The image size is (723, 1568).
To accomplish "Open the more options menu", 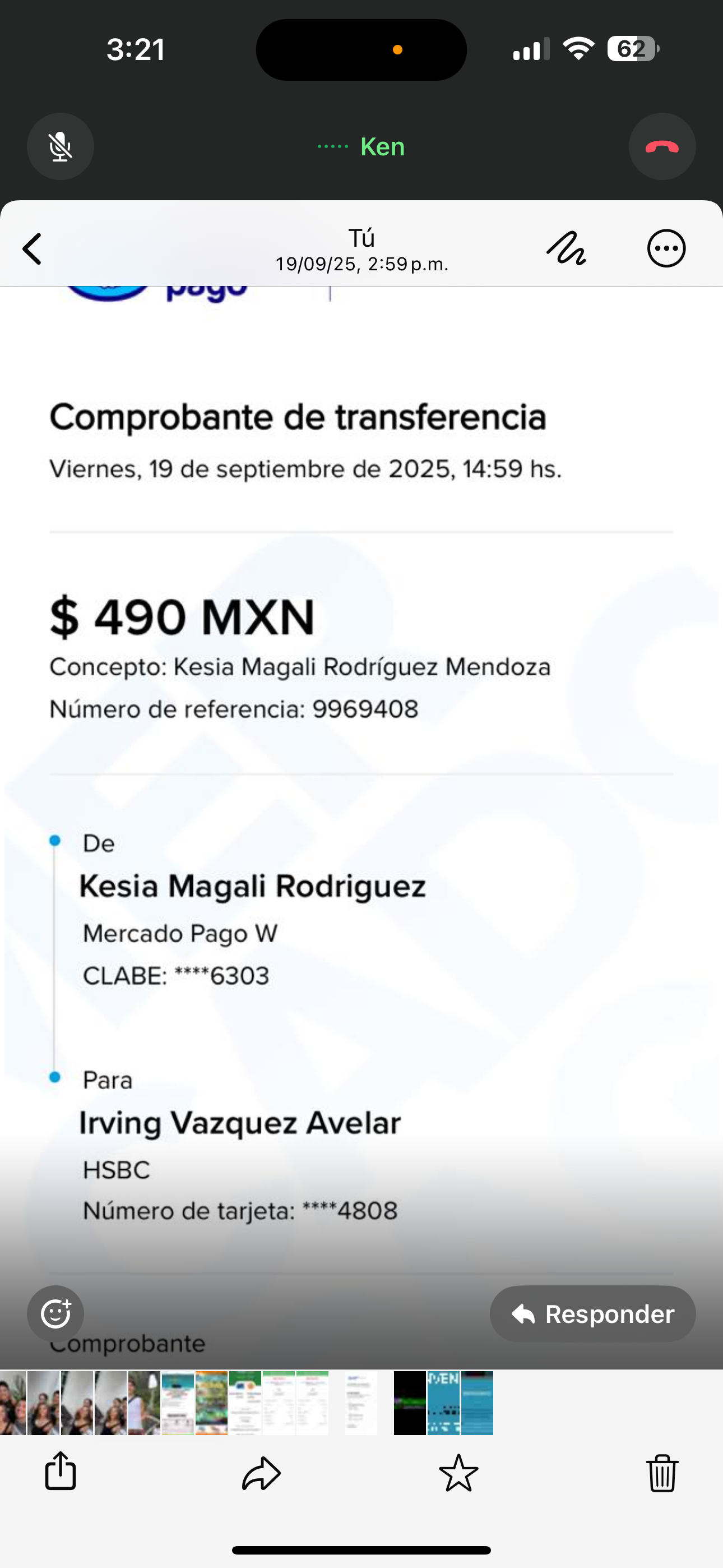I will pos(666,248).
